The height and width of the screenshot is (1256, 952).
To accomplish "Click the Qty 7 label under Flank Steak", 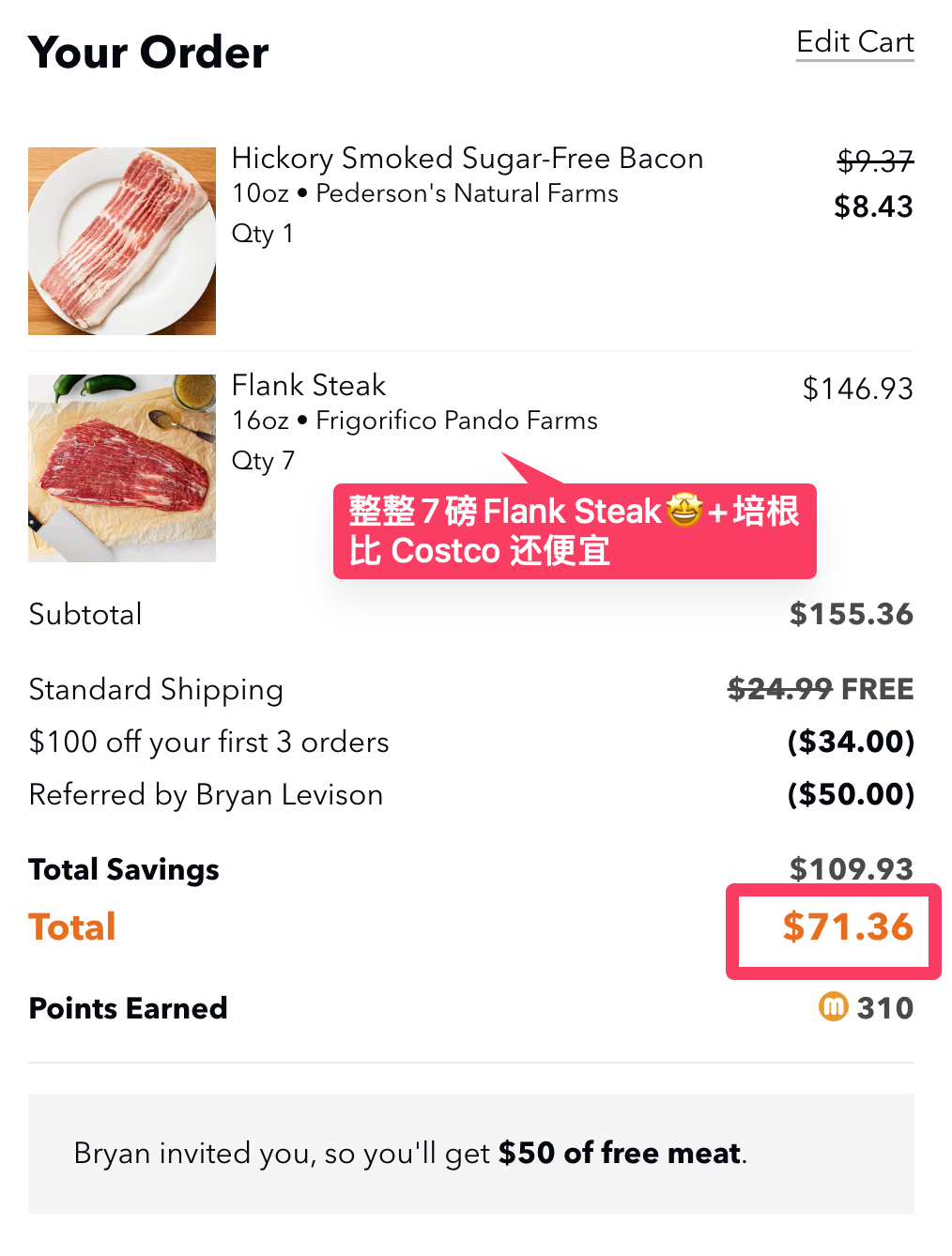I will pos(262,460).
